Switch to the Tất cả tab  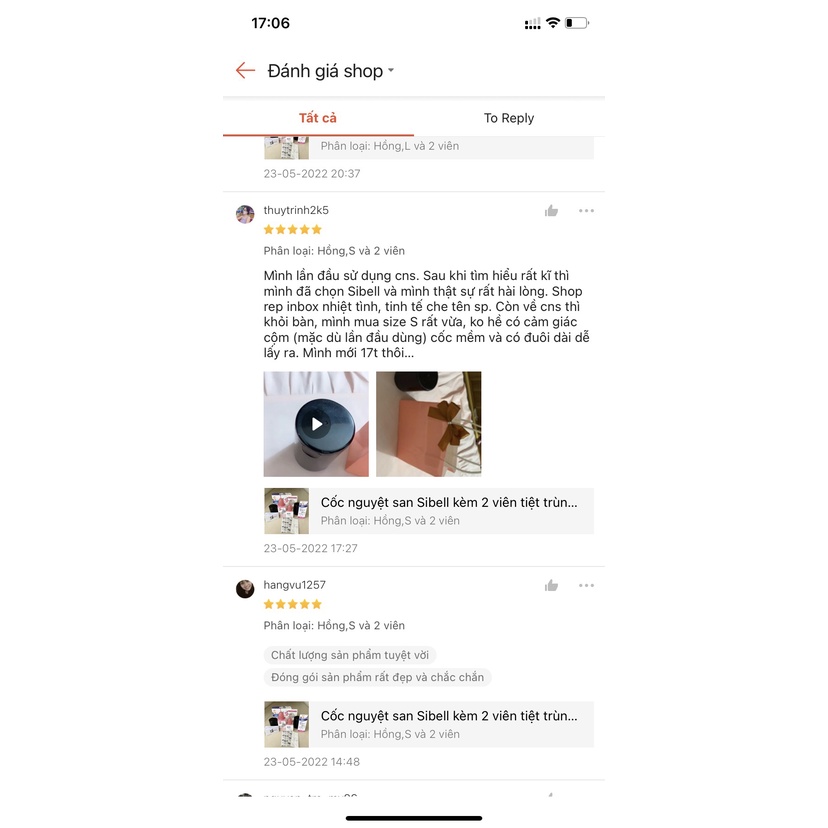click(x=317, y=118)
